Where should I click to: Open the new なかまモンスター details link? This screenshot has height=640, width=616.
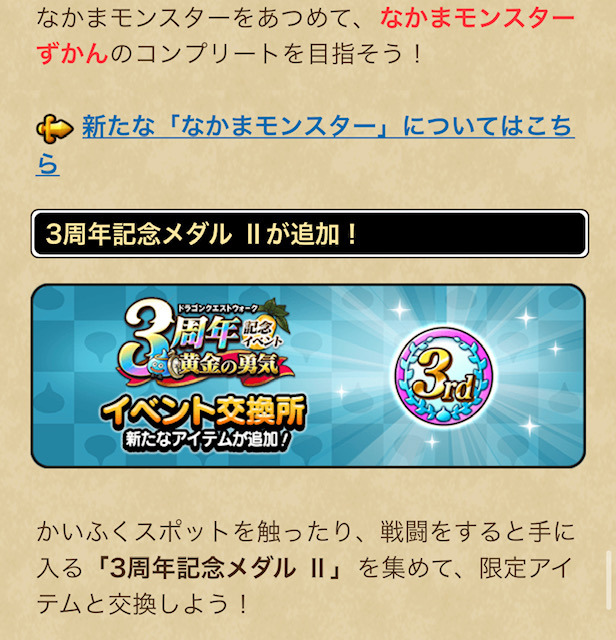pos(326,129)
